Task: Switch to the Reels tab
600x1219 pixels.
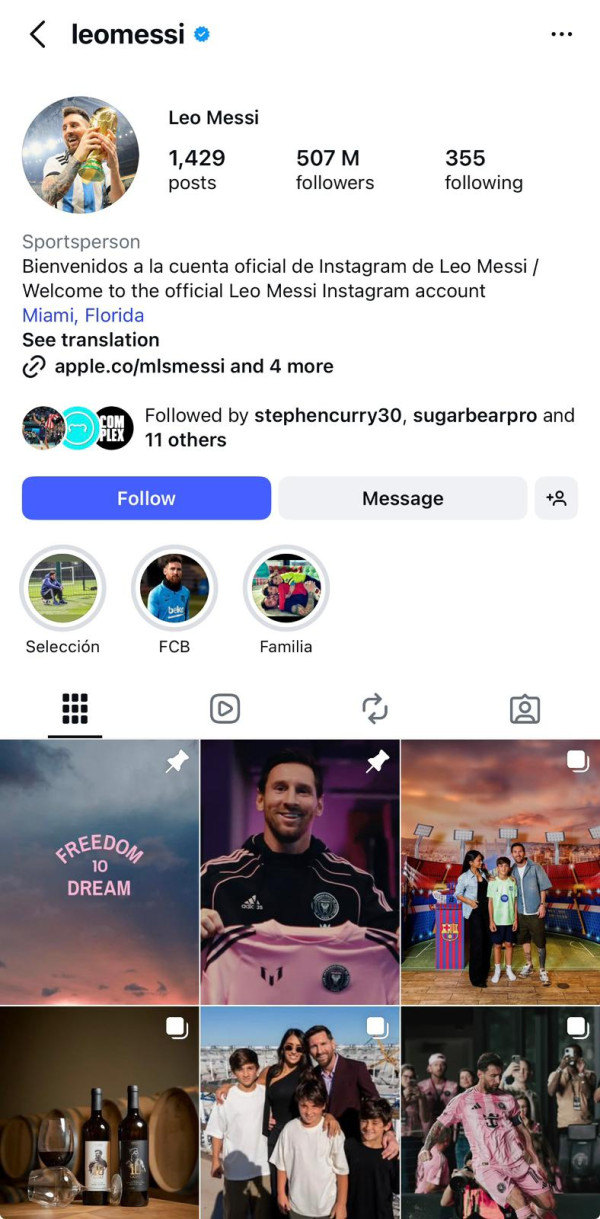Action: 225,709
